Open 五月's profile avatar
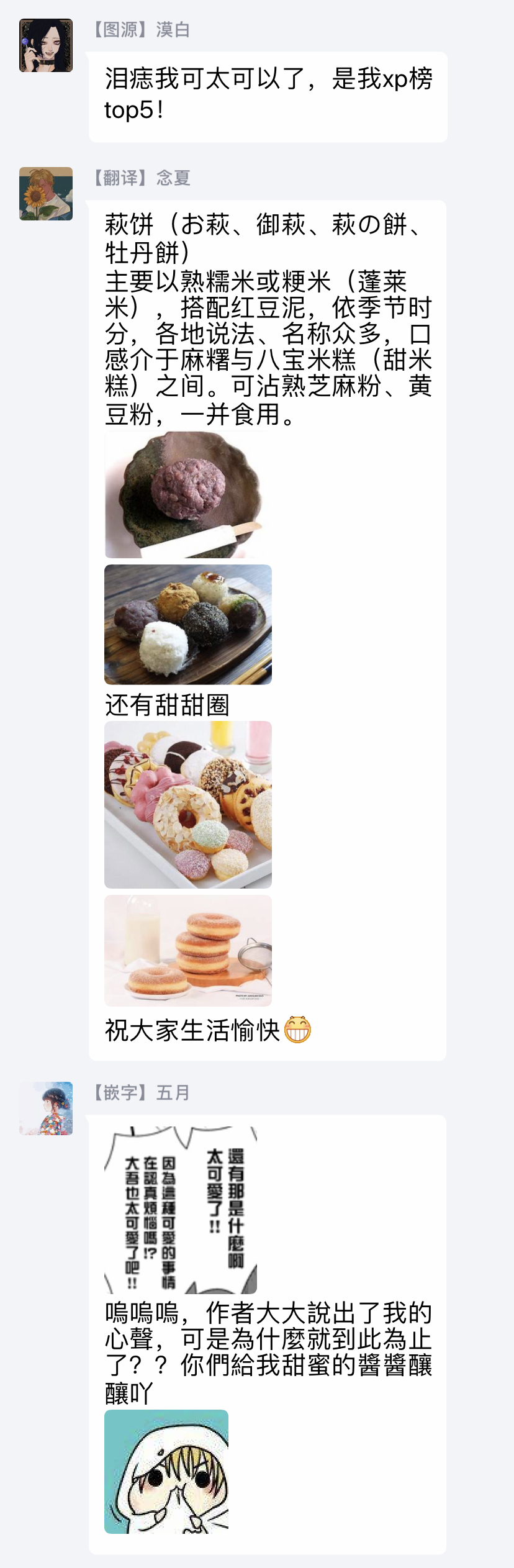 (46, 1108)
